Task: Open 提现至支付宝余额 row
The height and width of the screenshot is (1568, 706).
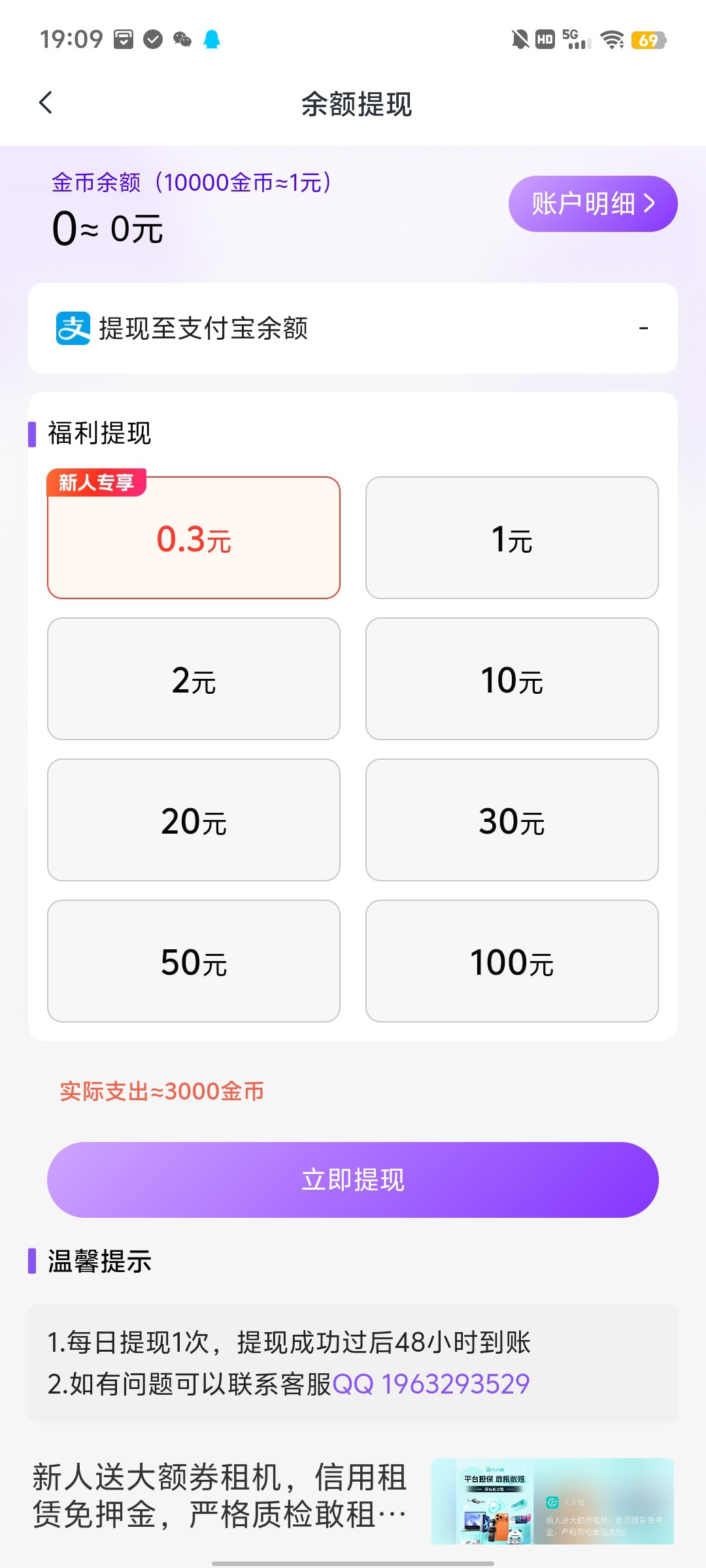Action: click(x=353, y=328)
